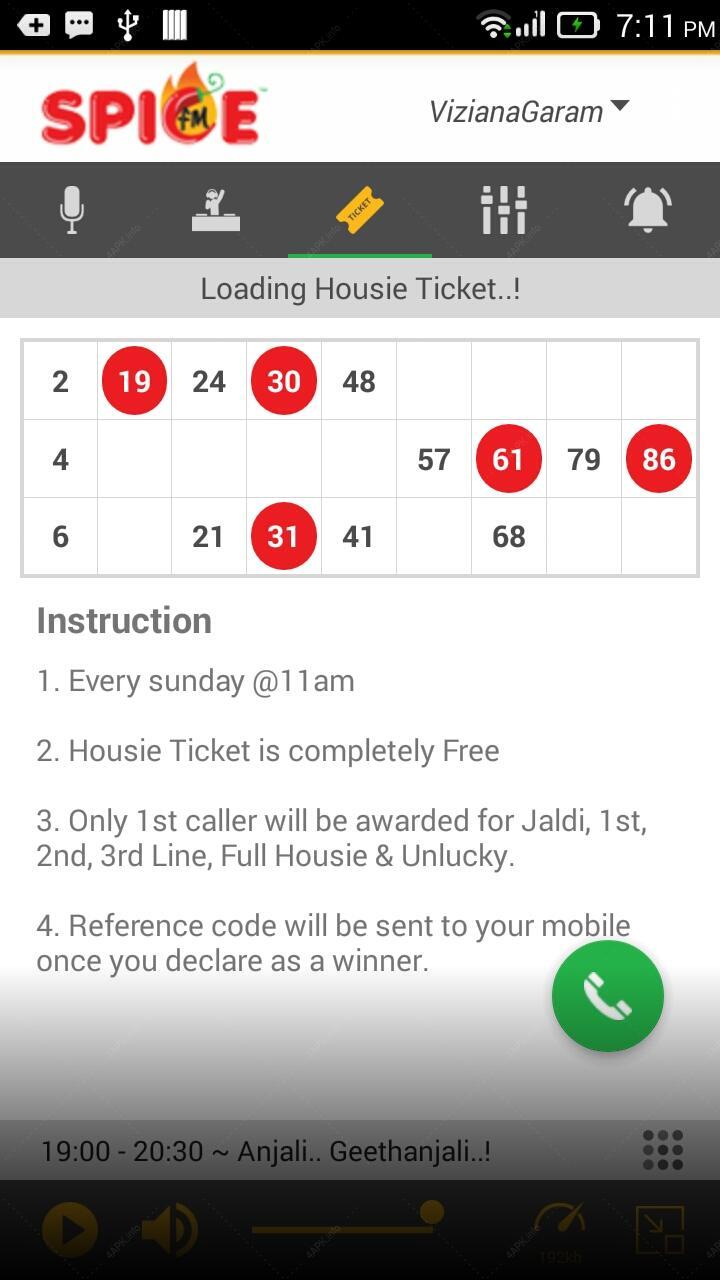Mark number 24 on the ticket
Viewport: 720px width, 1280px height.
(x=209, y=381)
